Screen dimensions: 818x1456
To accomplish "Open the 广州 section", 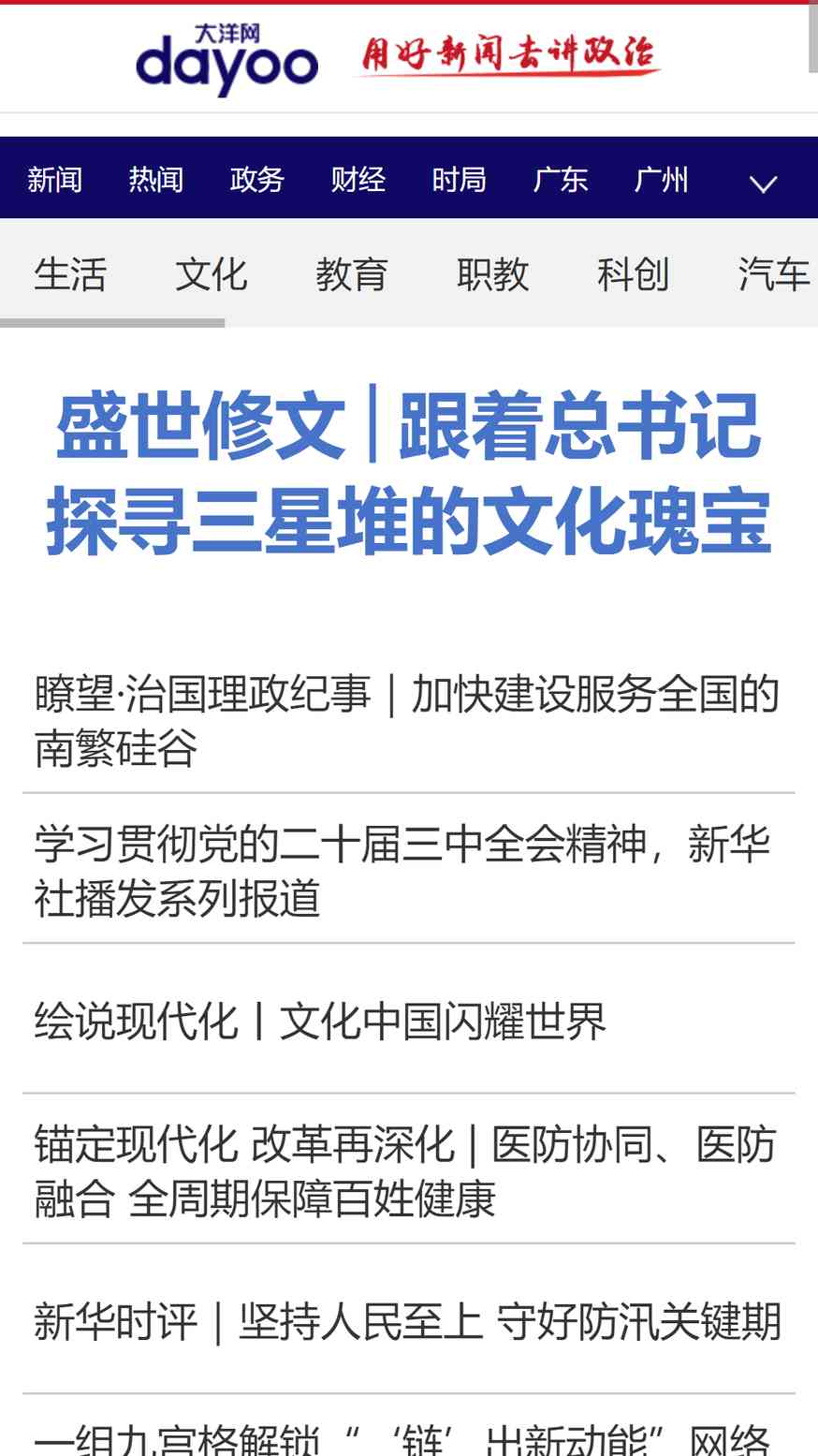I will [662, 179].
